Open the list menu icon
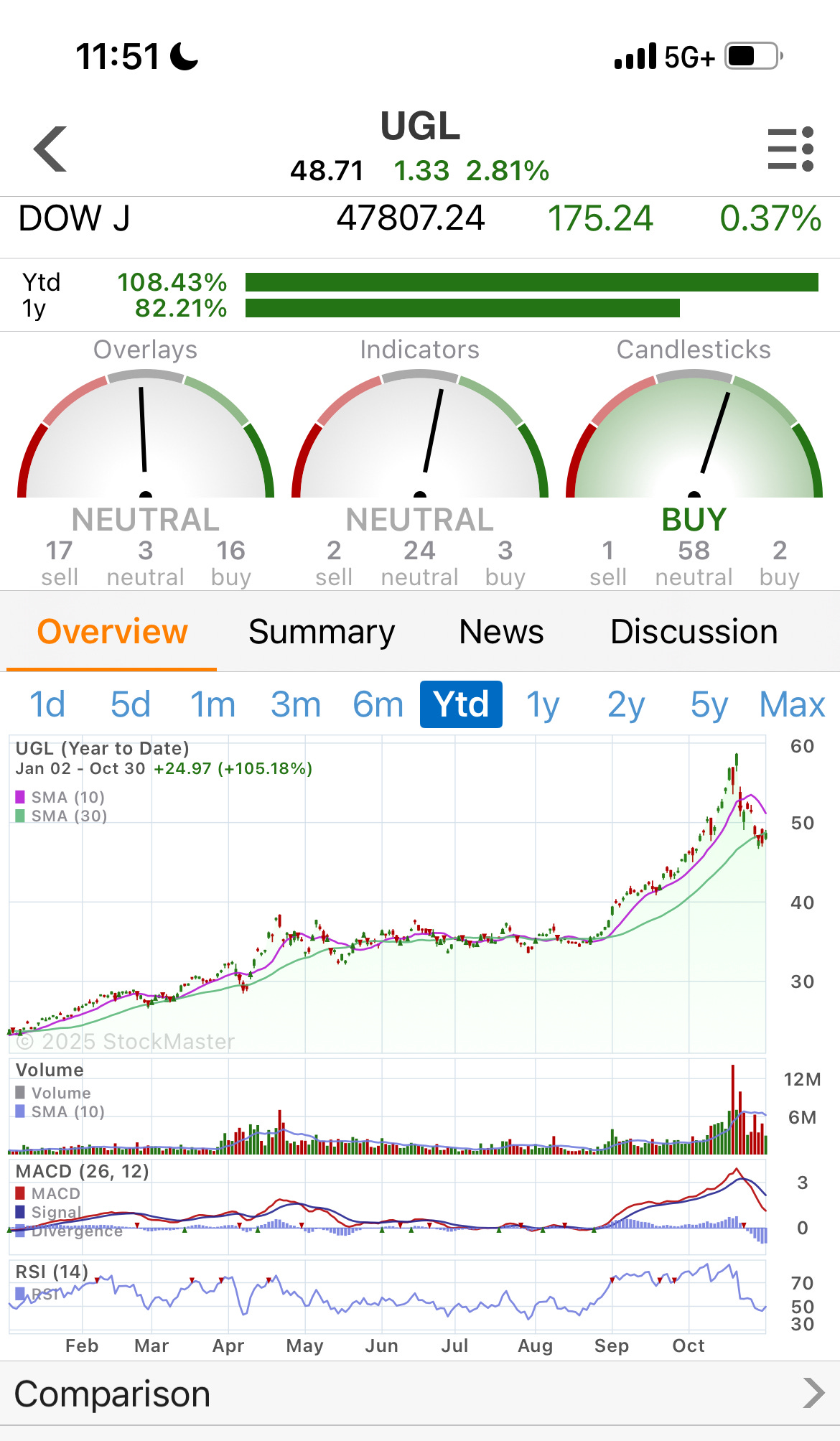 [x=790, y=149]
